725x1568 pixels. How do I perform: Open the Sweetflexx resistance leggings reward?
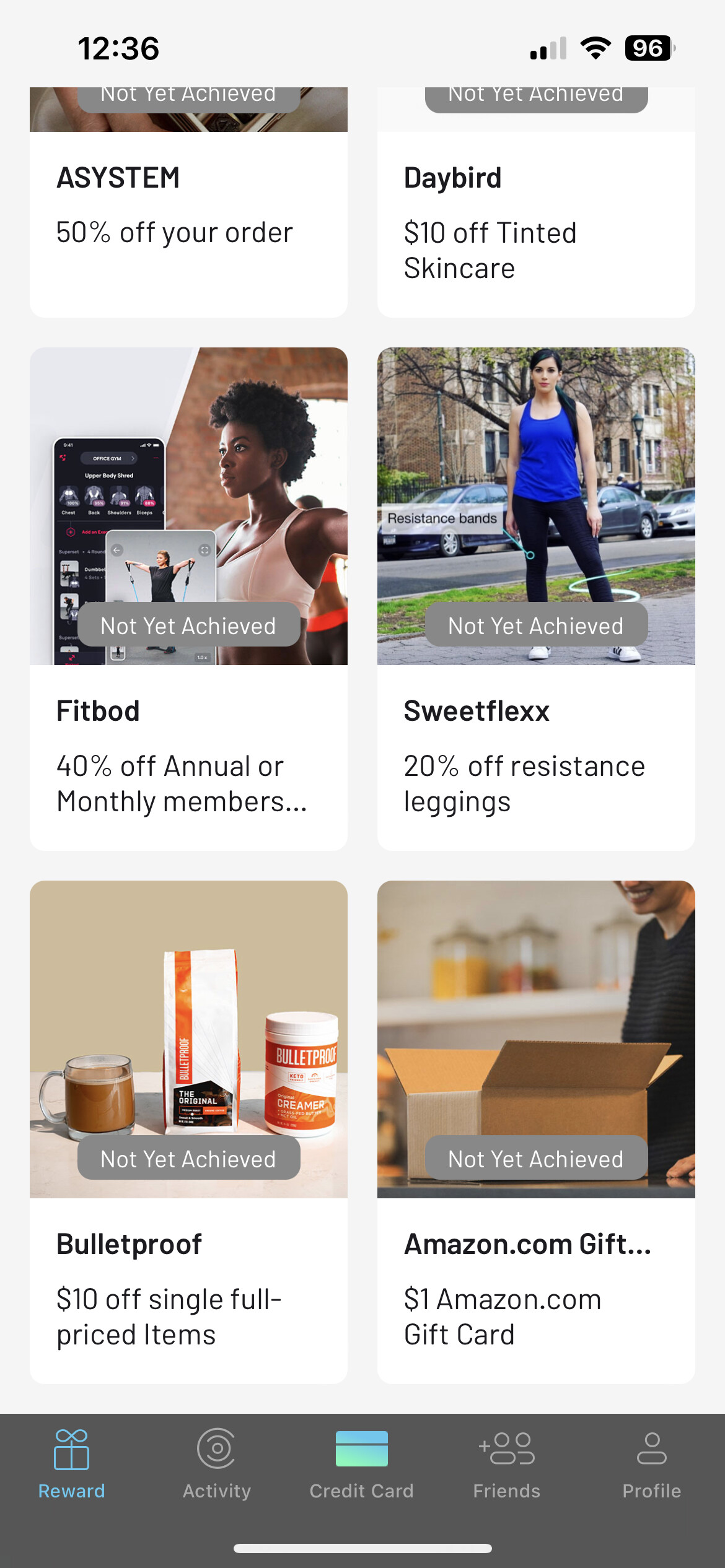click(536, 598)
